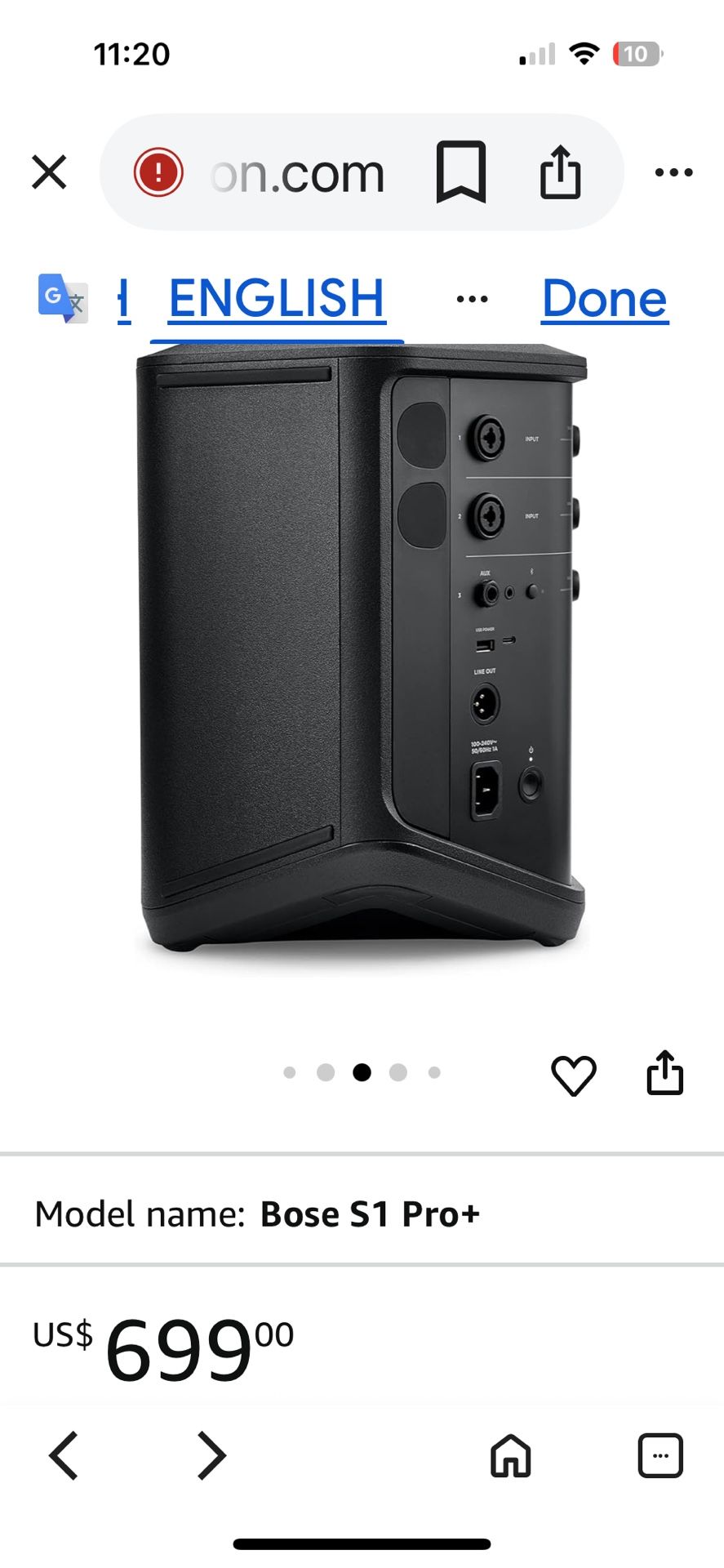Tap the on.com address bar
Image resolution: width=724 pixels, height=1568 pixels.
pos(298,171)
